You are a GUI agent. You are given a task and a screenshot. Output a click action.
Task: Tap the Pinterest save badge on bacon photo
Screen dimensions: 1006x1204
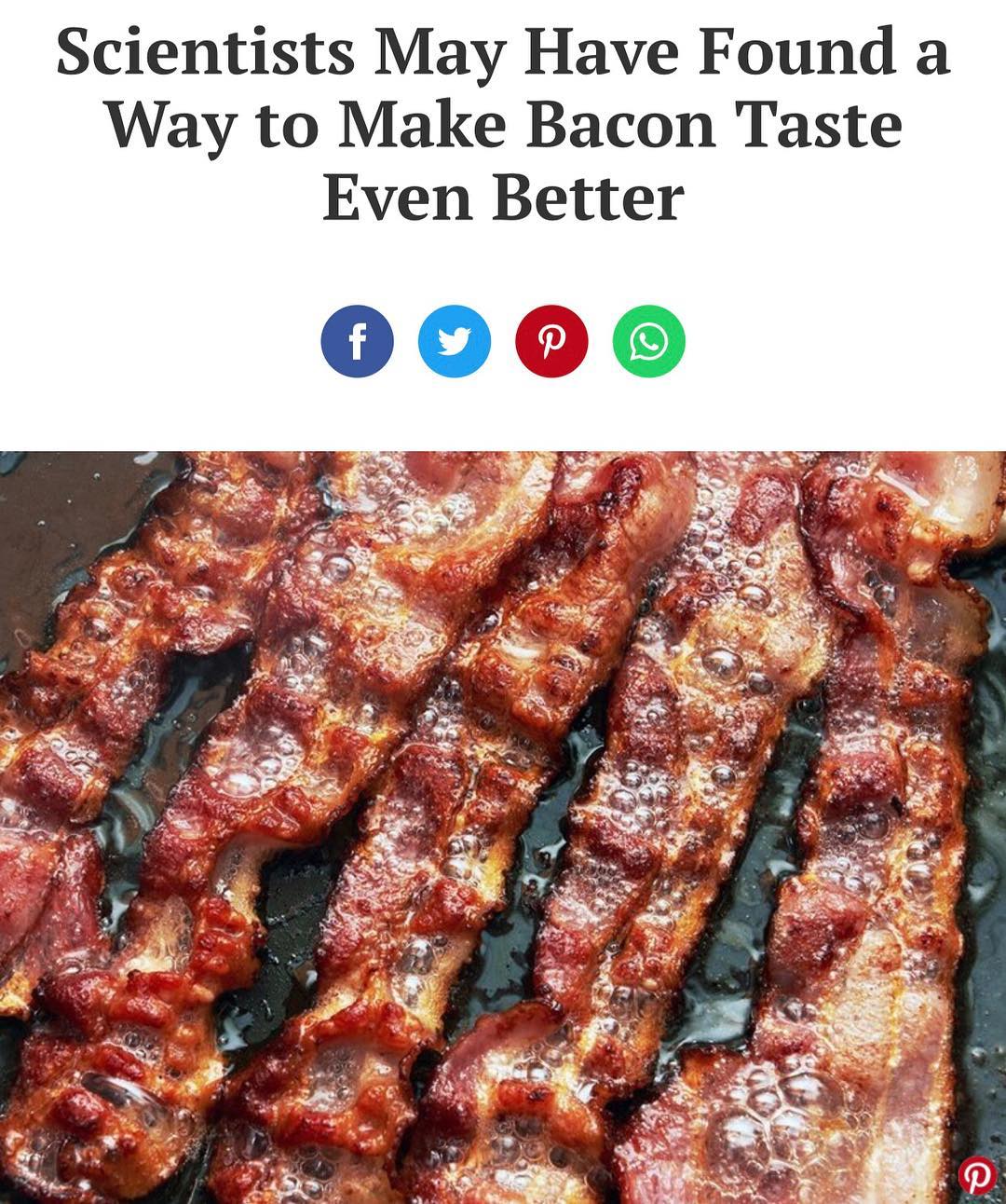(x=976, y=1175)
